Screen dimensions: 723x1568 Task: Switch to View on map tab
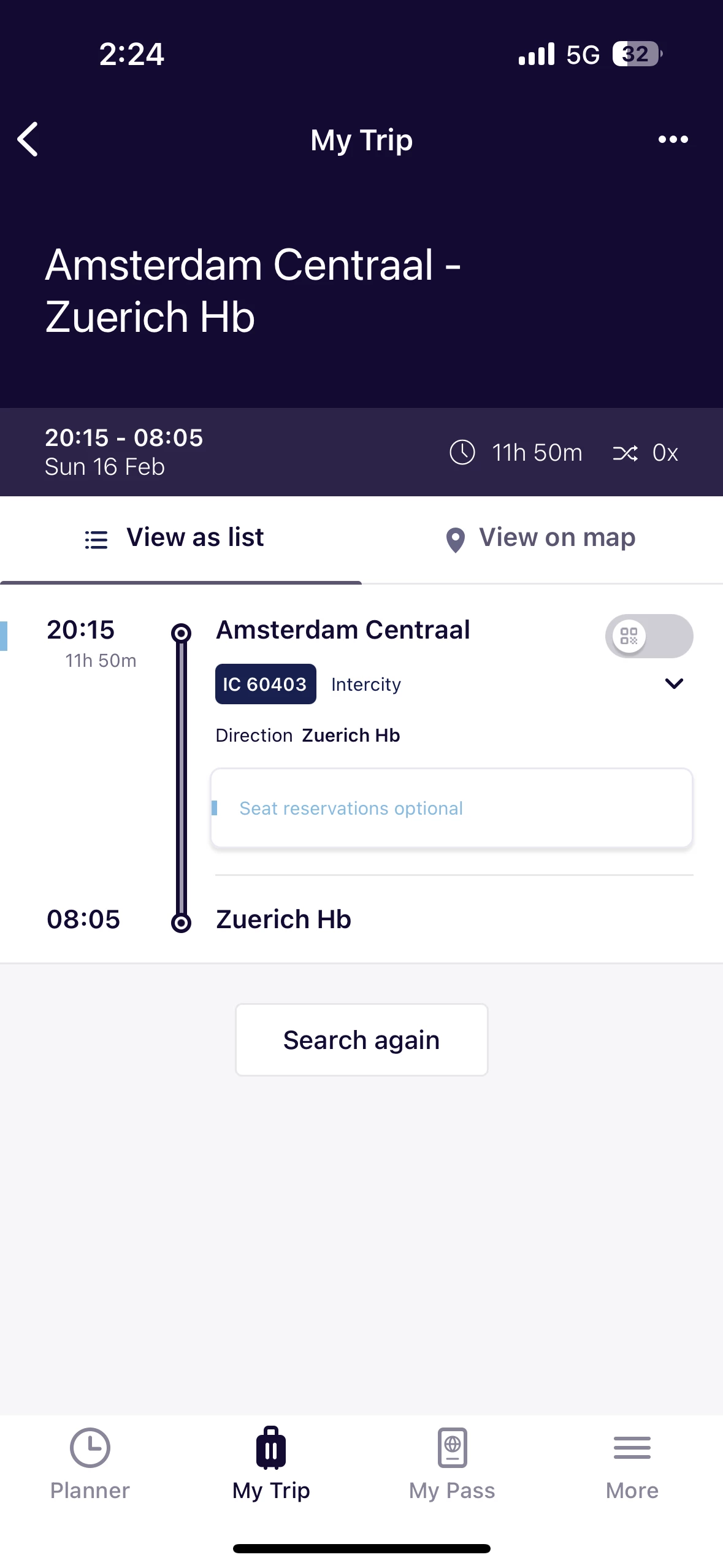[x=541, y=538]
